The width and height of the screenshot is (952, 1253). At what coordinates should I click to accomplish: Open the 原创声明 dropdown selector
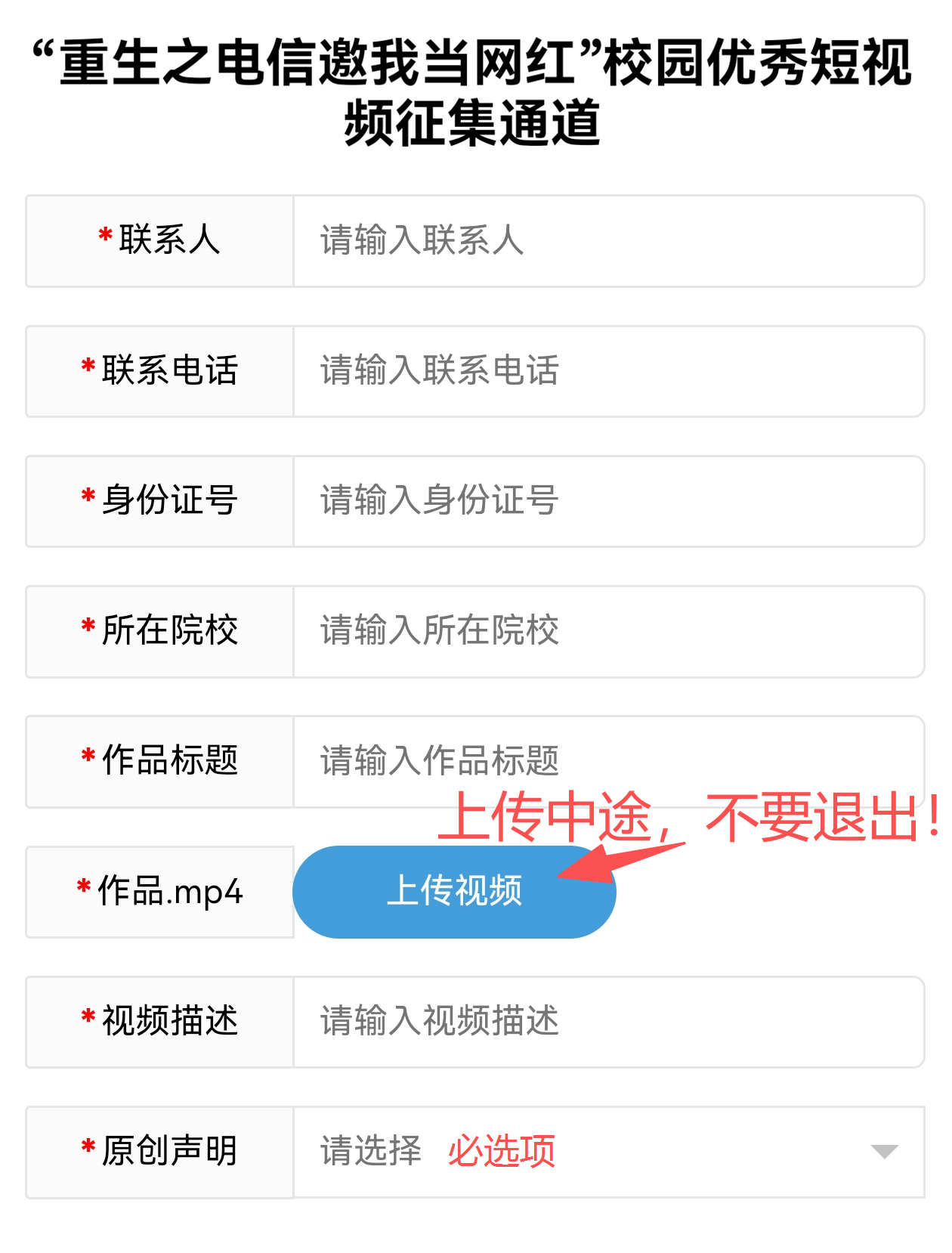[x=608, y=1152]
